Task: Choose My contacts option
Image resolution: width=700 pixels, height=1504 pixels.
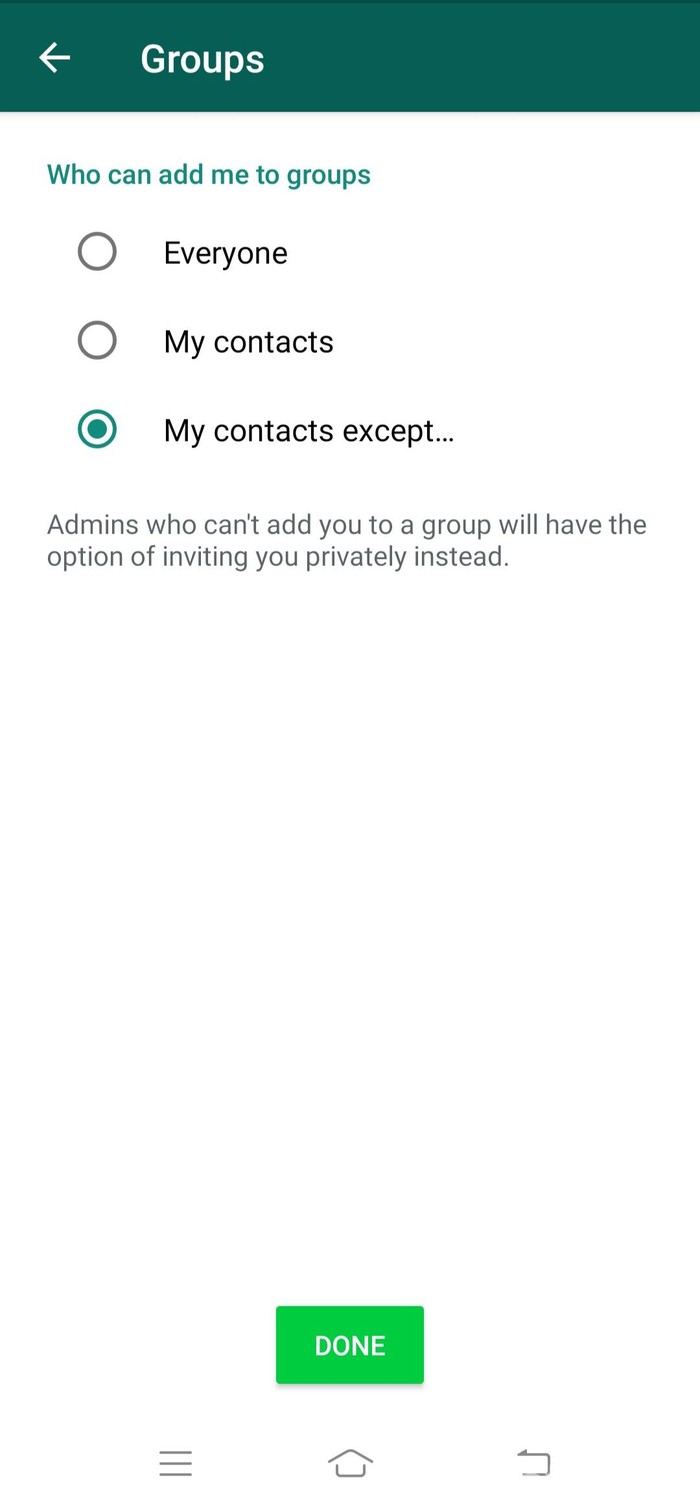Action: coord(97,341)
